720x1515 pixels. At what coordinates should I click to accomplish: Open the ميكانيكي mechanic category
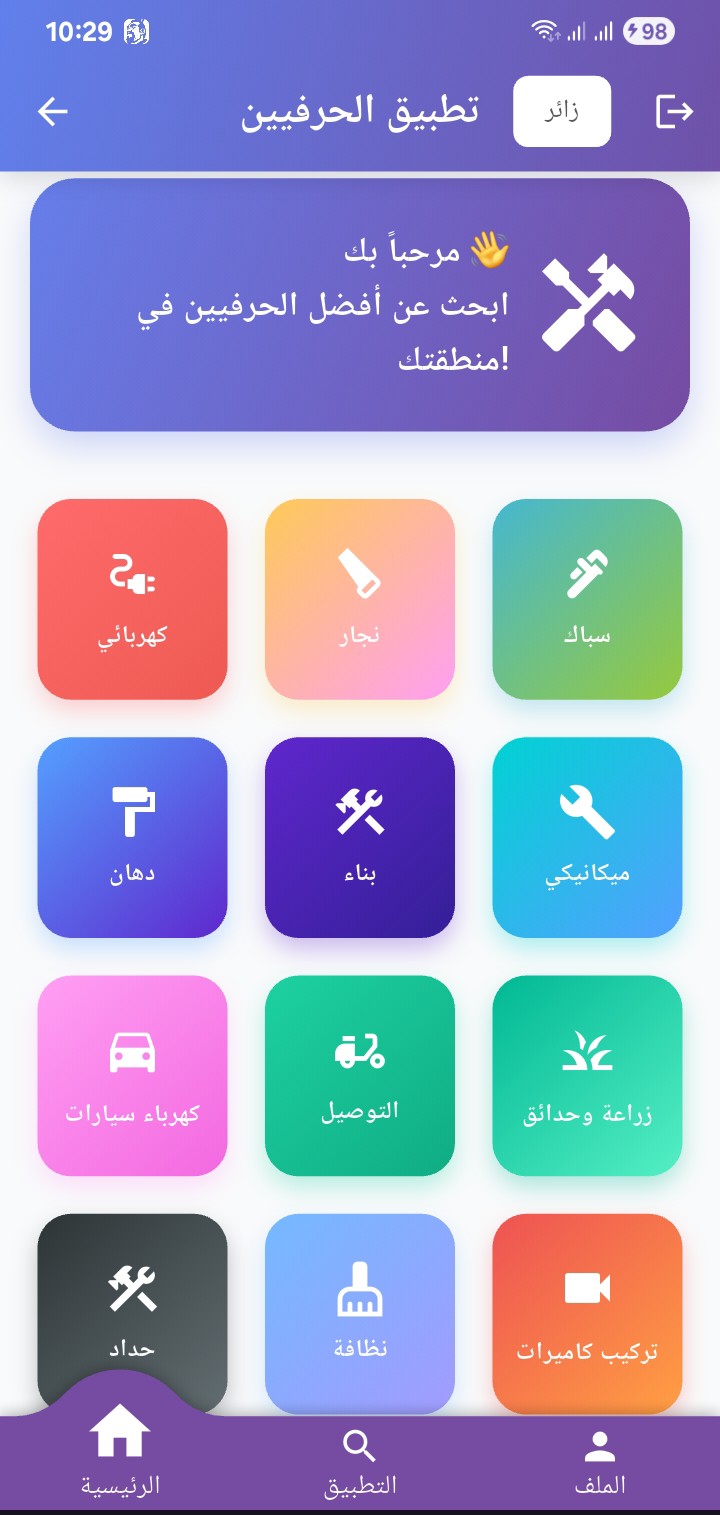[587, 837]
